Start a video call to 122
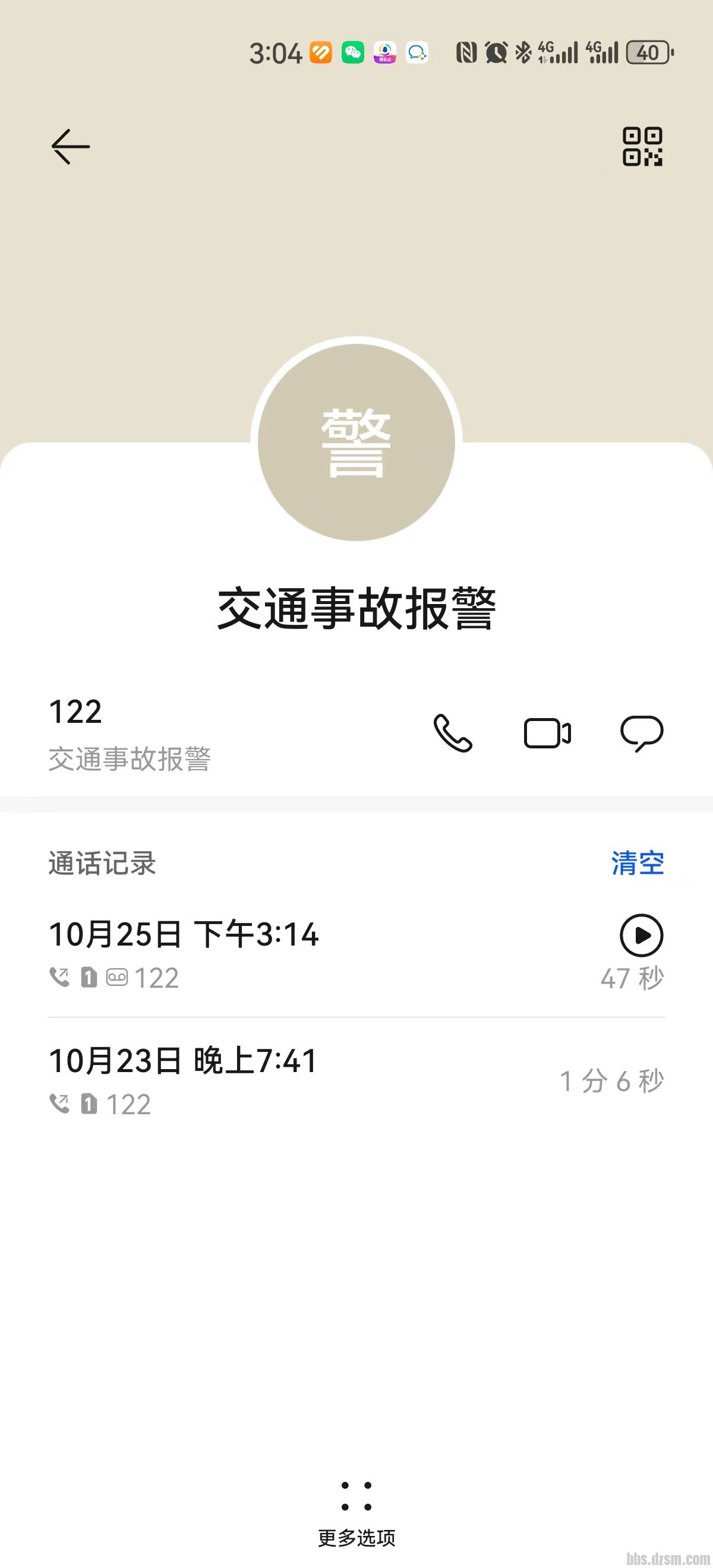This screenshot has width=713, height=1568. click(x=547, y=733)
